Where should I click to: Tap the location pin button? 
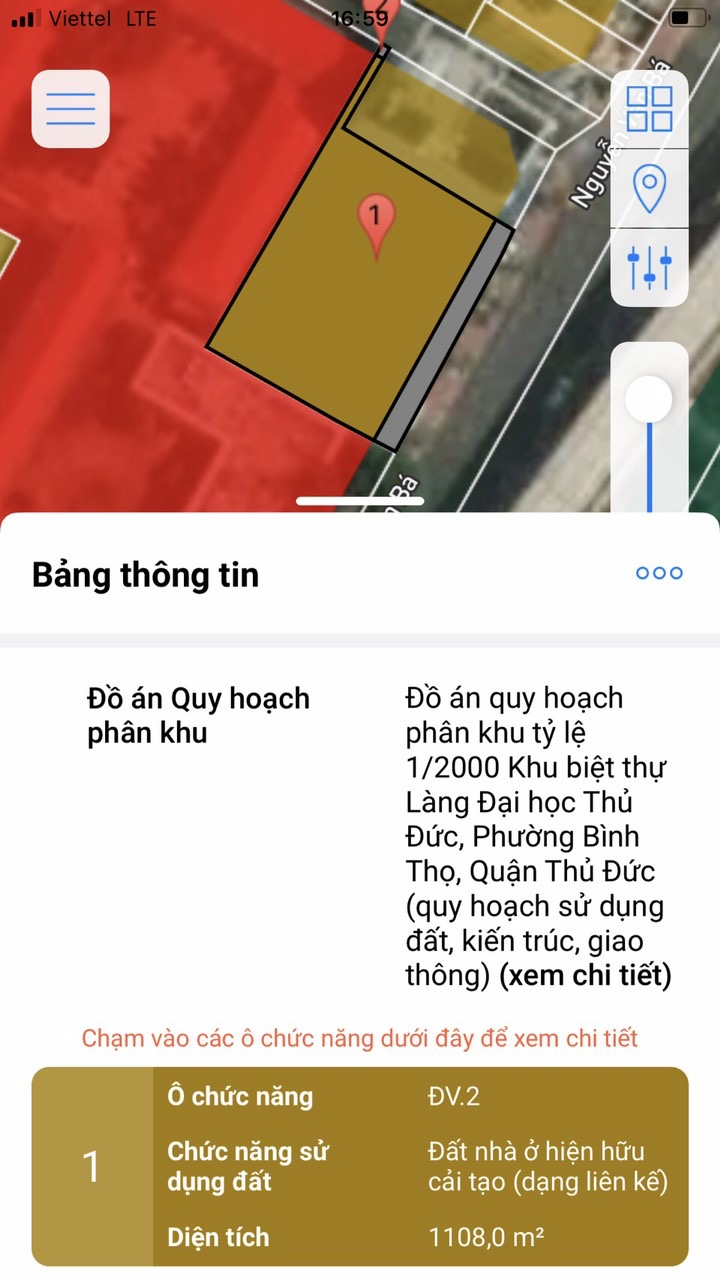[649, 189]
